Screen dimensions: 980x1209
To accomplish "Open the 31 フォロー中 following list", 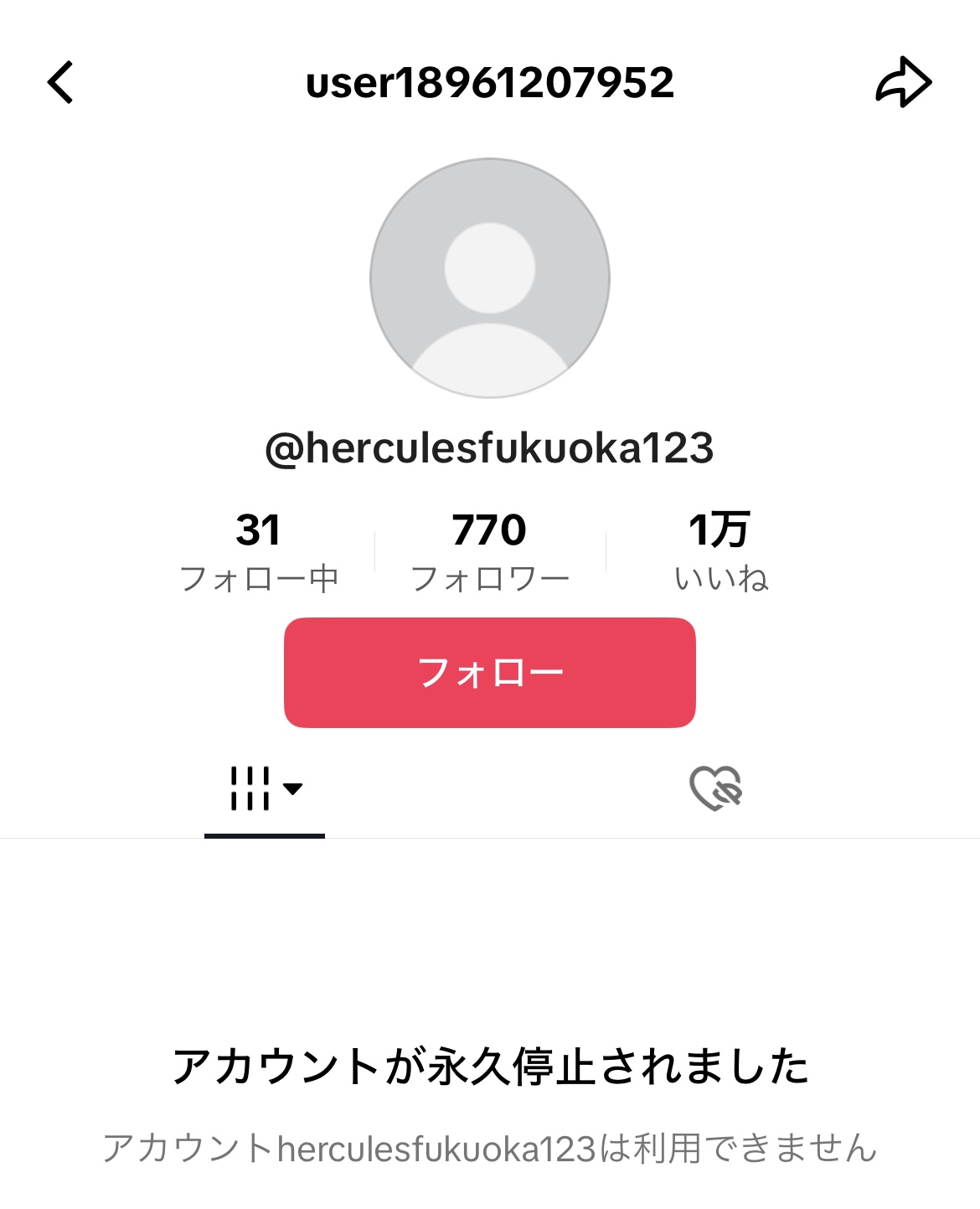I will point(259,551).
